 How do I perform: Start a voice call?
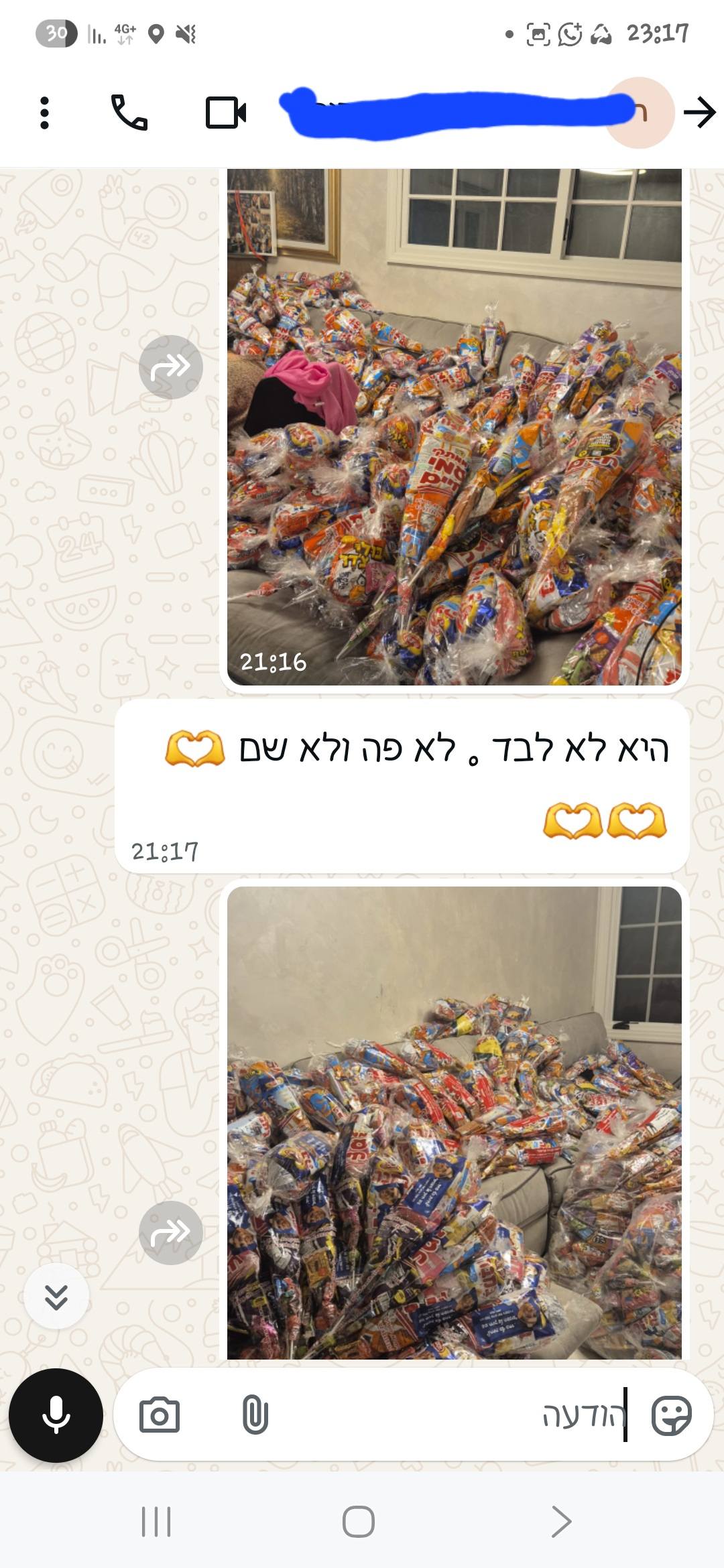[129, 113]
